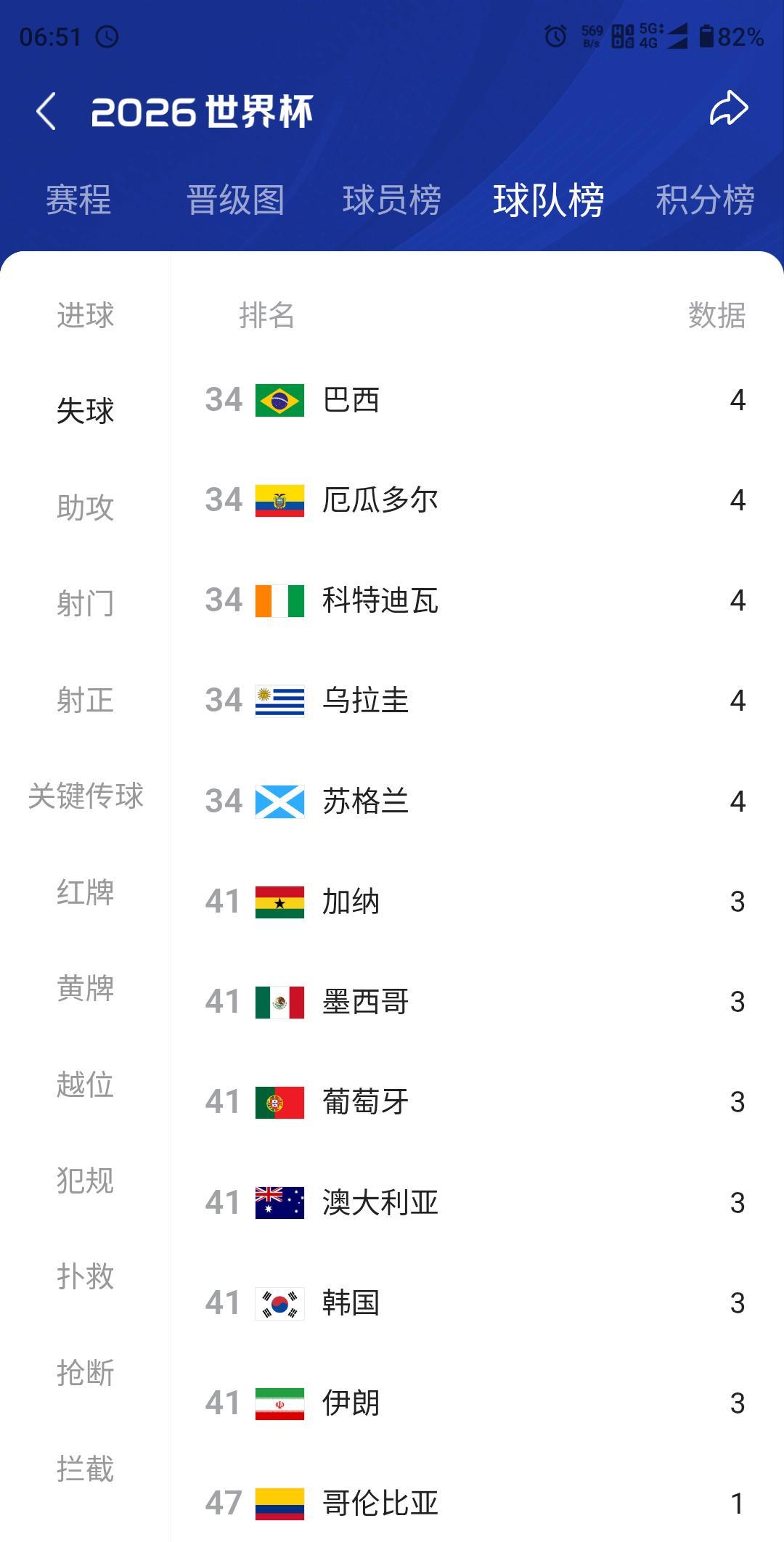This screenshot has width=784, height=1542.
Task: Select the 进球 stat category
Action: 86,315
